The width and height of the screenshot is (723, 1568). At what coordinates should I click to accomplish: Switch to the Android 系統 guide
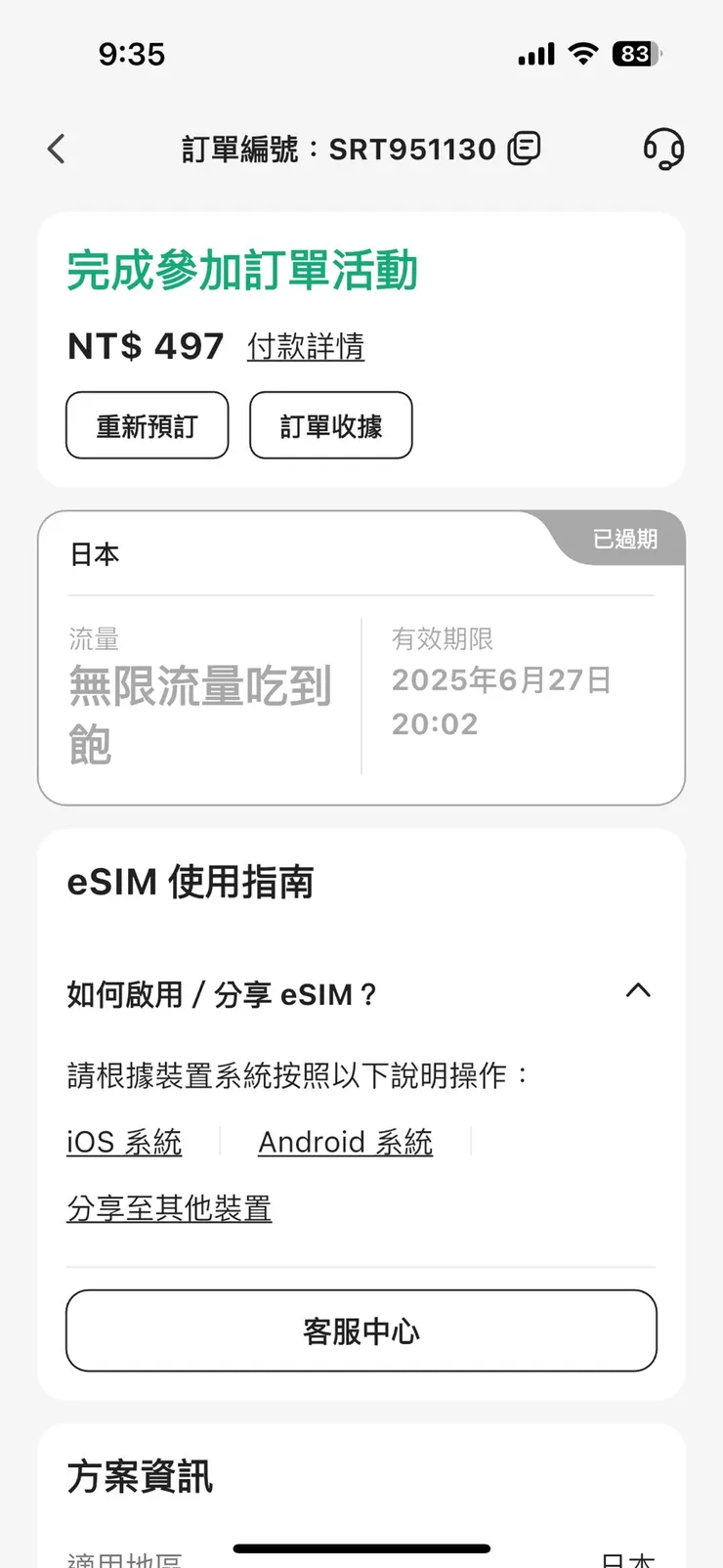coord(344,1141)
